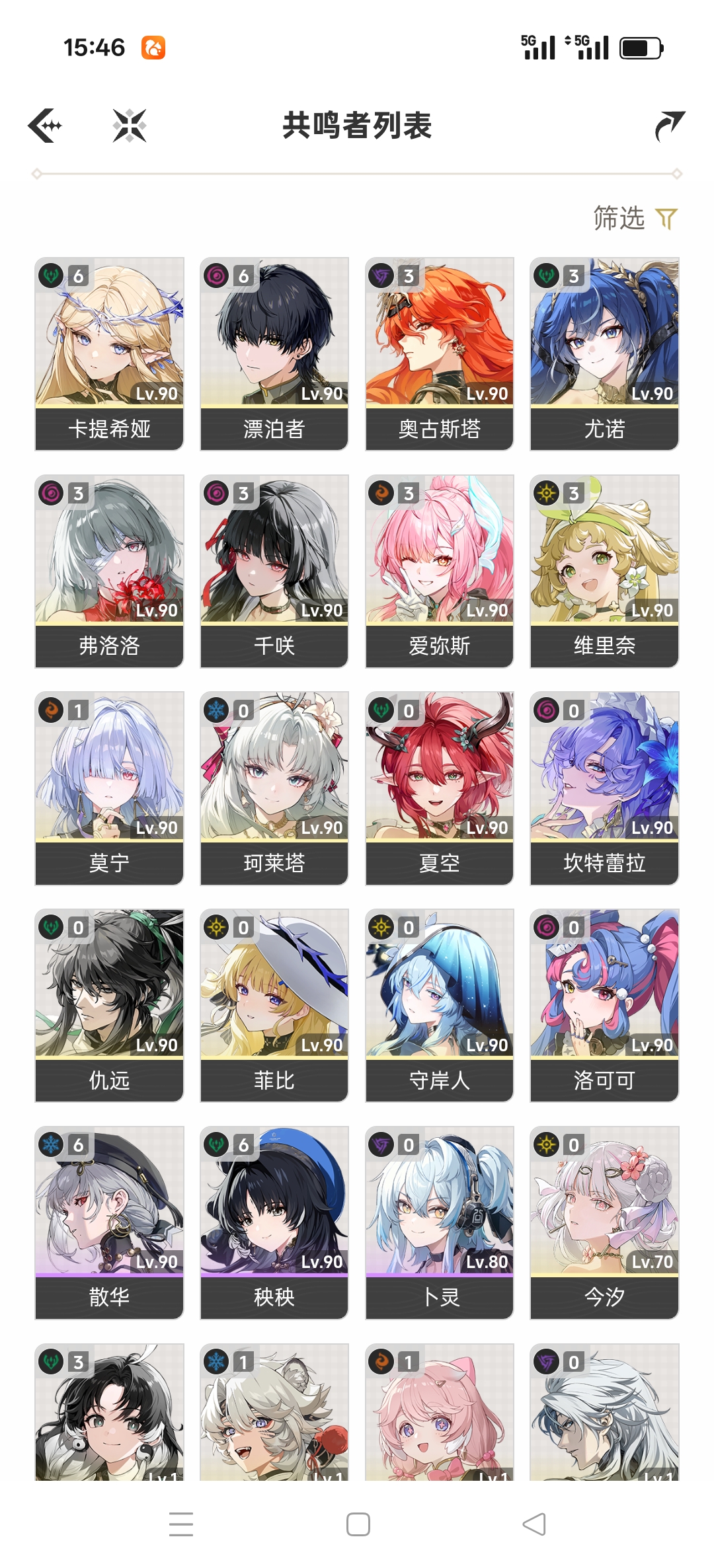View the 奥古斯塔 character details
Image resolution: width=714 pixels, height=1568 pixels.
[x=440, y=354]
